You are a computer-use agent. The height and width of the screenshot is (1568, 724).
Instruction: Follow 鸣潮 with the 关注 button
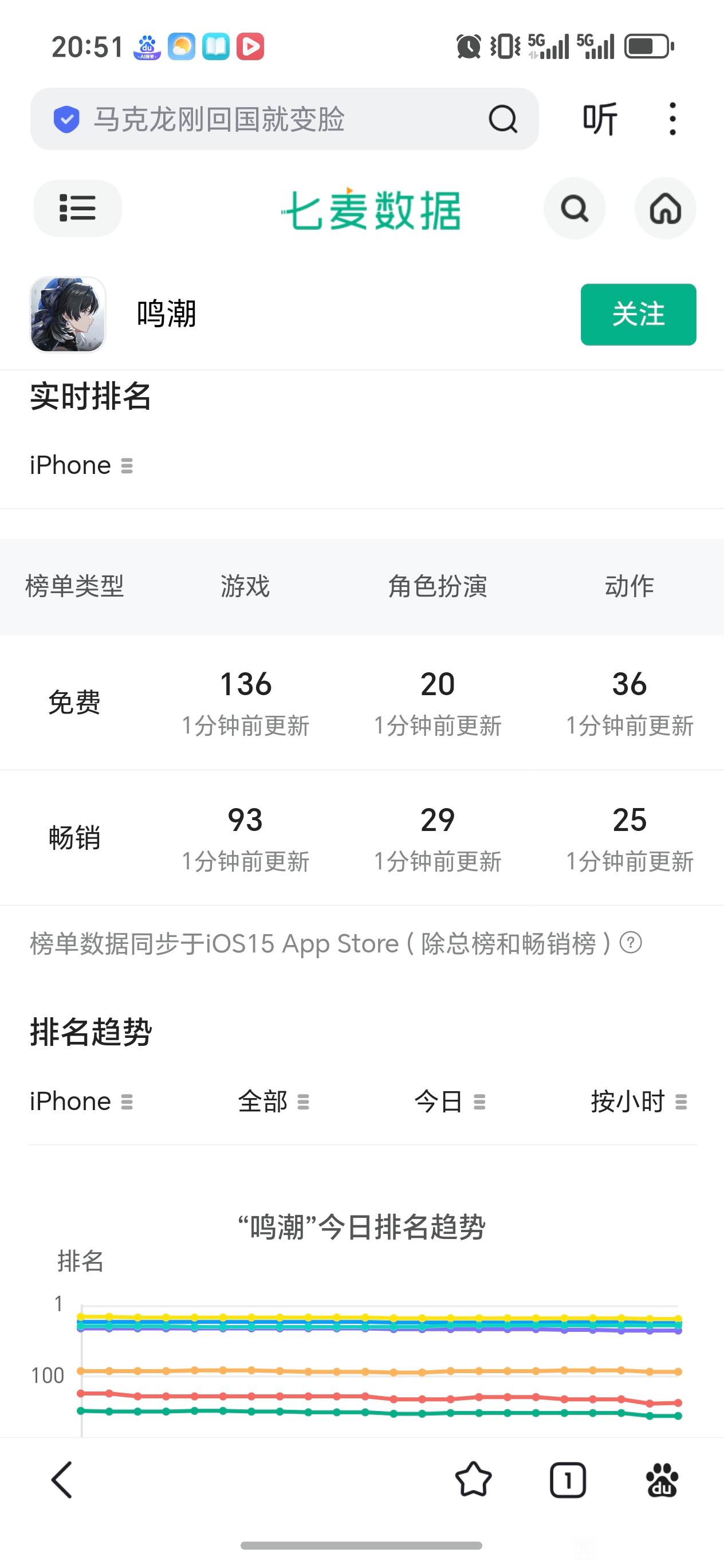(638, 314)
